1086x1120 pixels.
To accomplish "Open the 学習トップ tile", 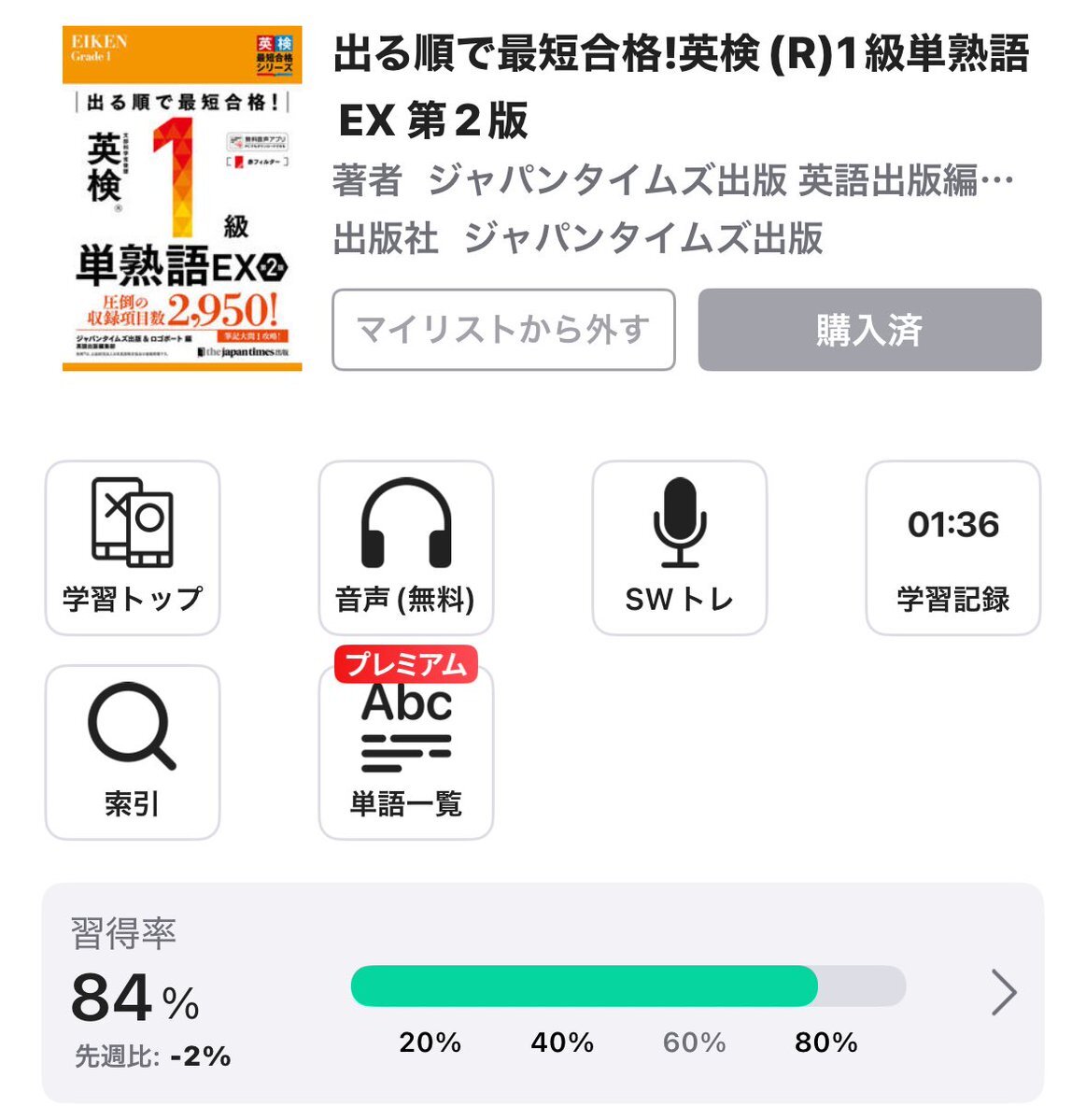I will [133, 548].
